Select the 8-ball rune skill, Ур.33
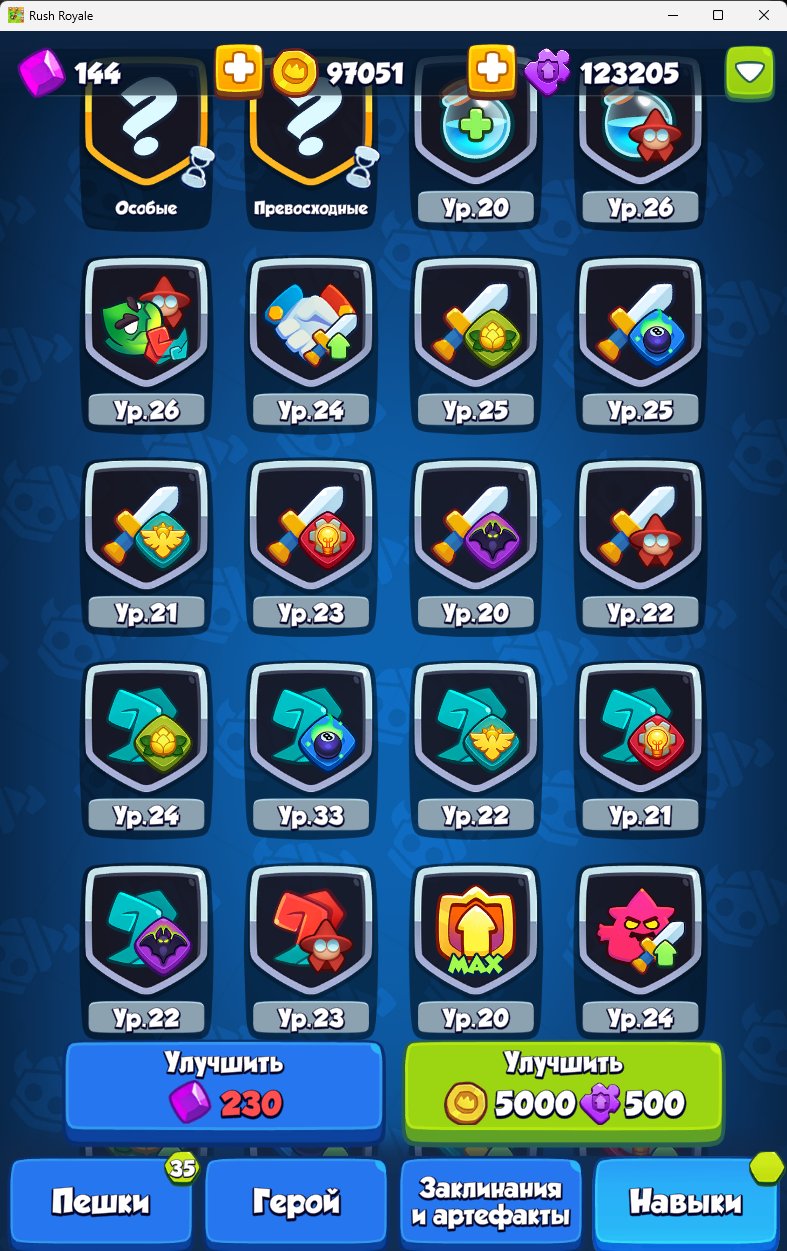This screenshot has height=1251, width=787. (x=311, y=738)
